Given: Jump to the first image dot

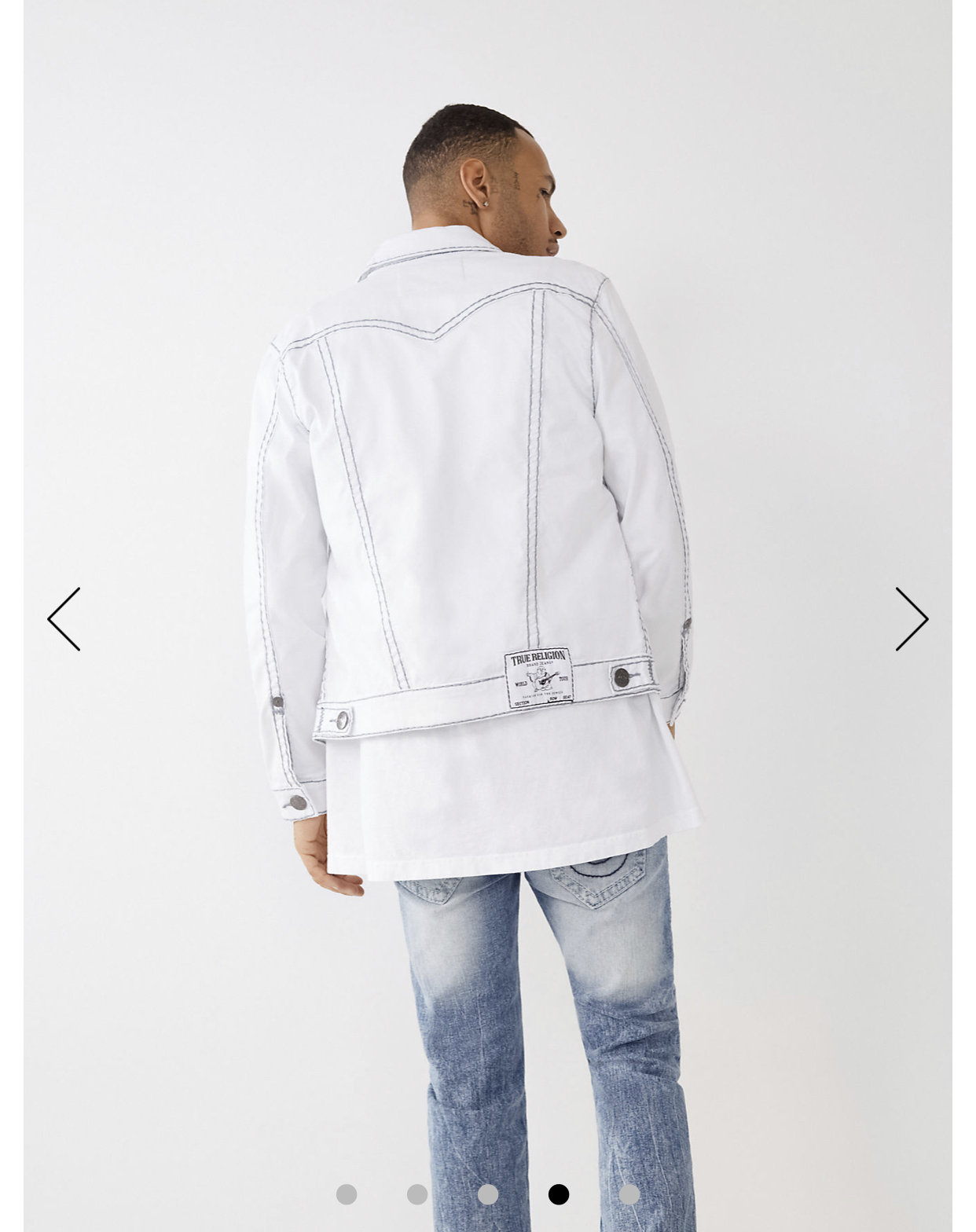Looking at the screenshot, I should (x=347, y=1194).
